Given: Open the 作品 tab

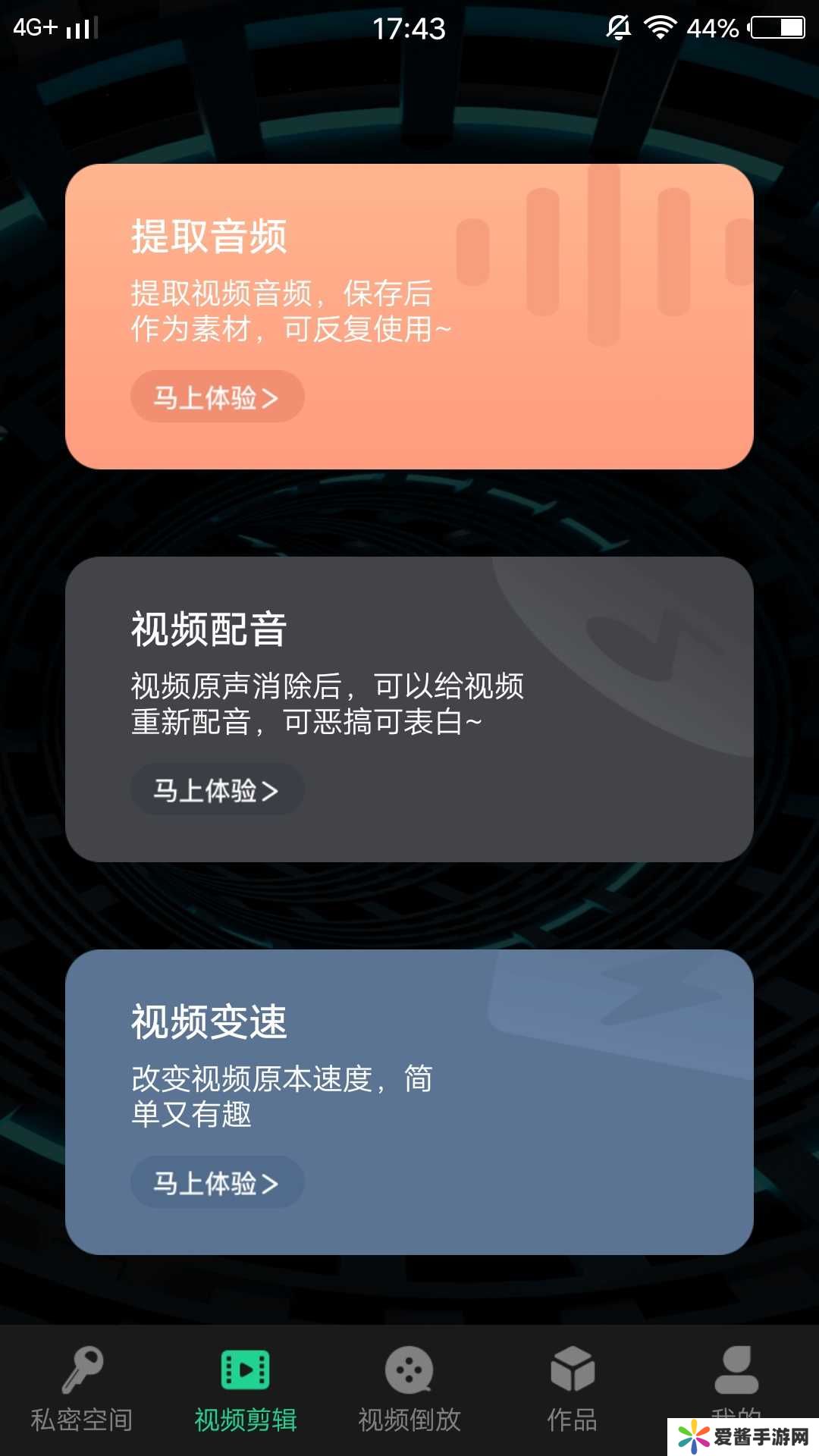Looking at the screenshot, I should 573,1389.
